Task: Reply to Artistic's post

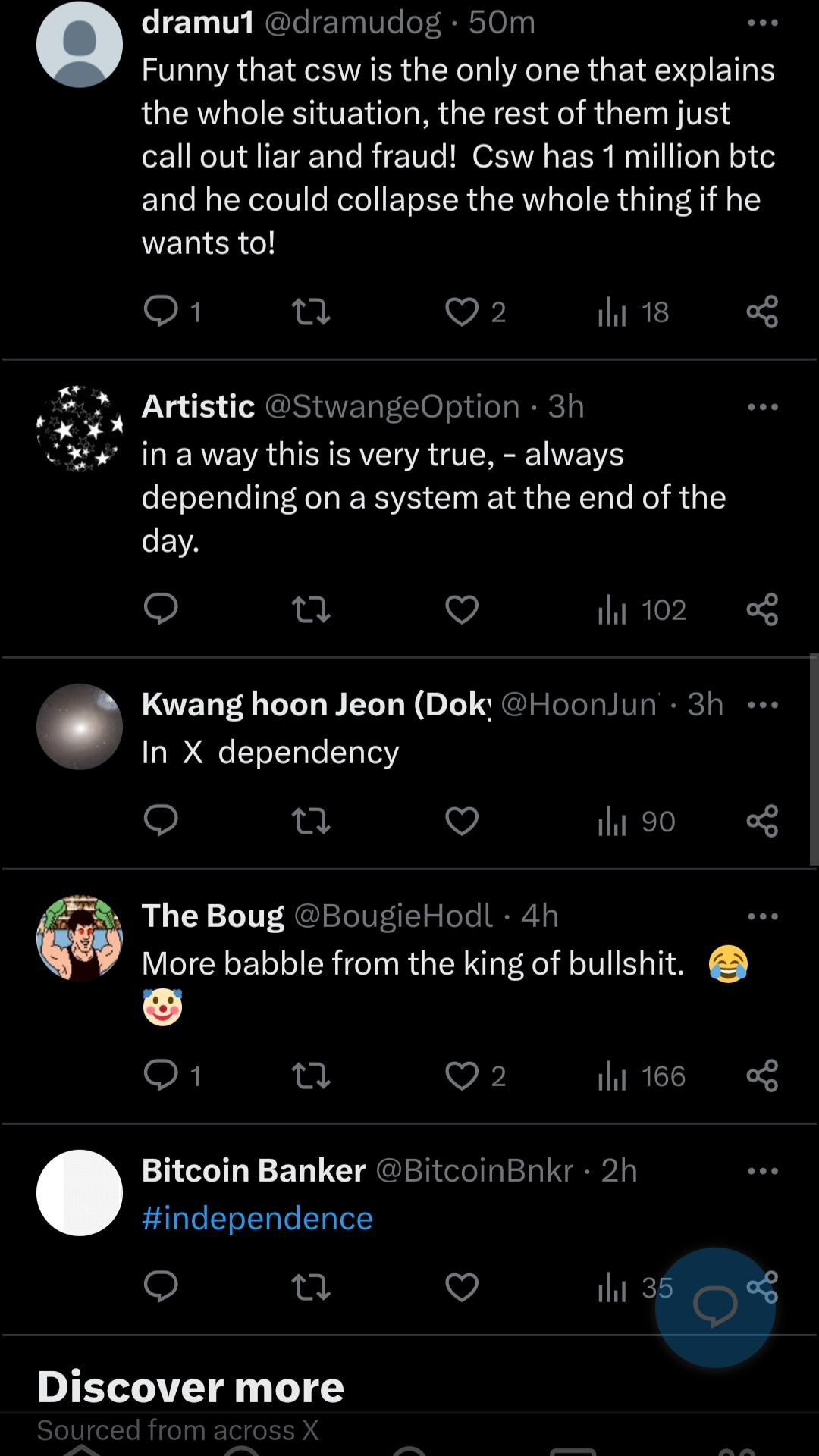Action: point(161,609)
